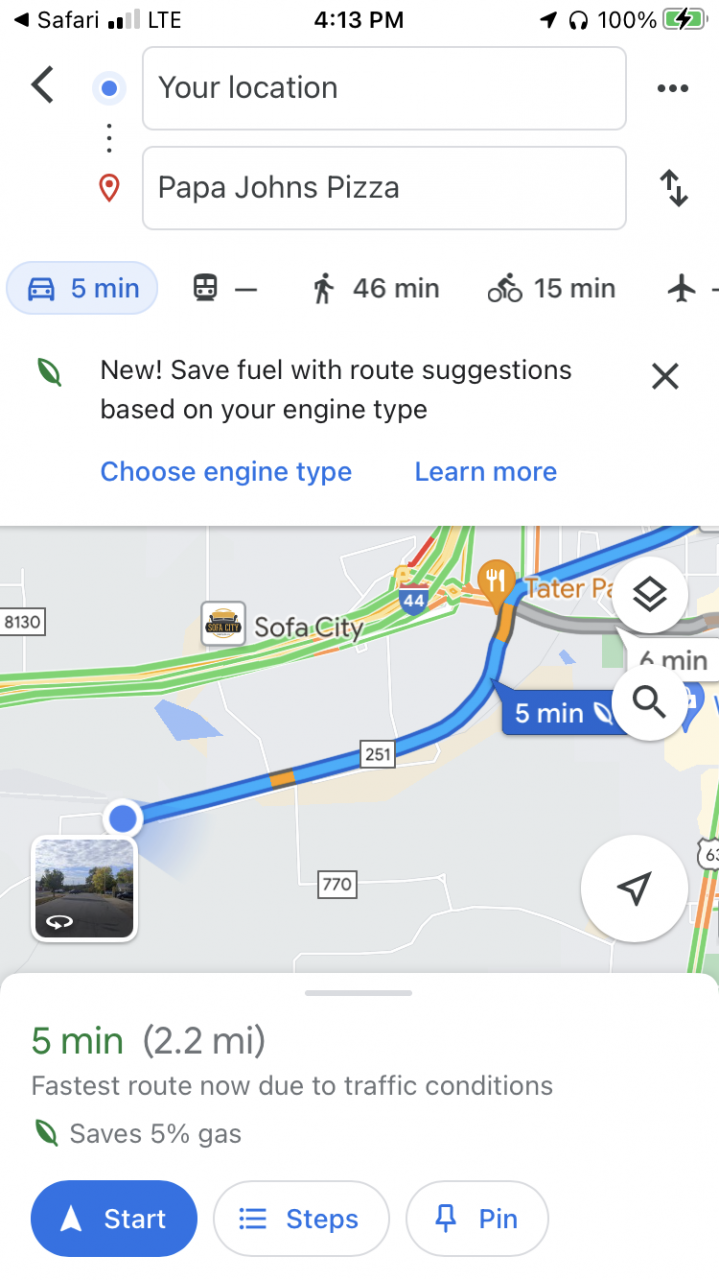This screenshot has height=1280, width=719.
Task: Switch to cycling 15 min
Action: click(551, 289)
